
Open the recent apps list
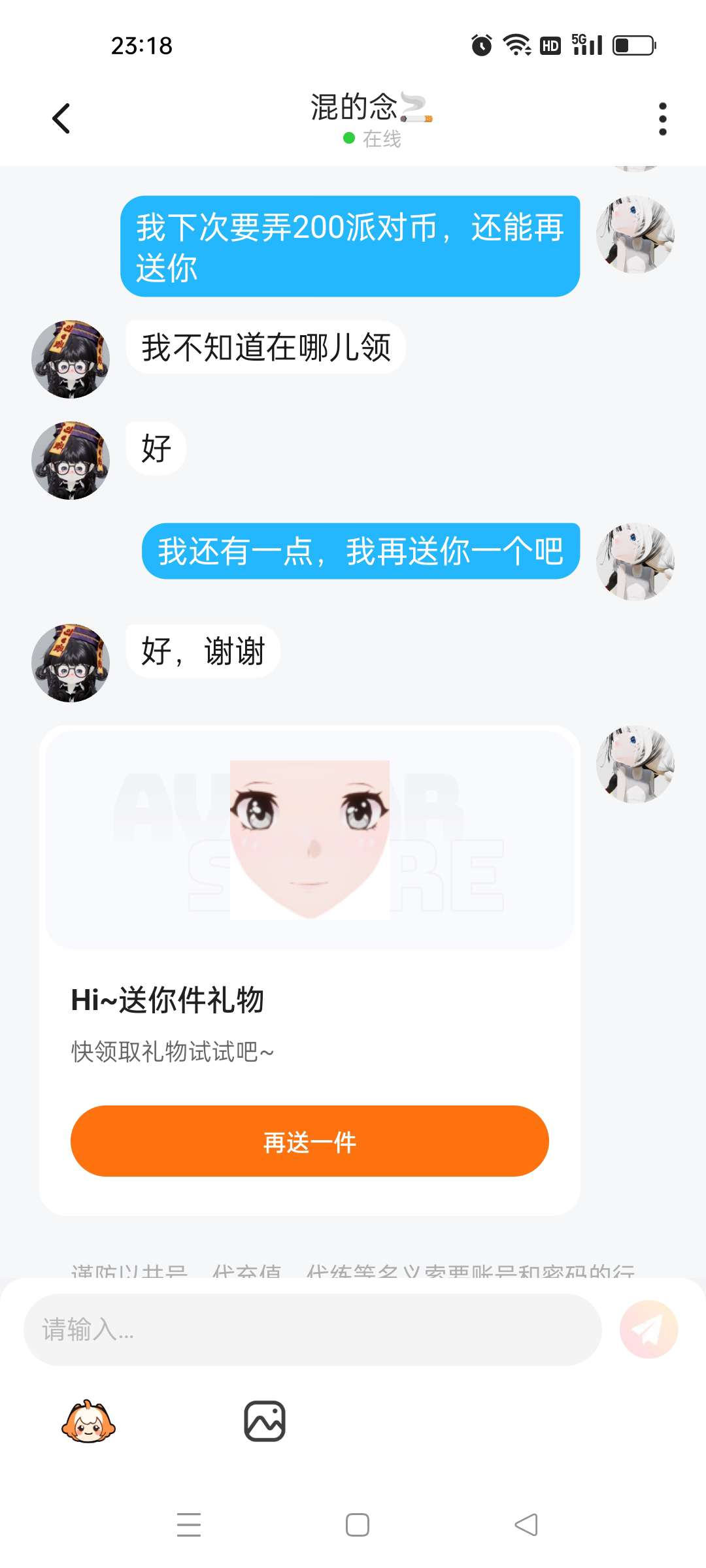click(189, 1525)
